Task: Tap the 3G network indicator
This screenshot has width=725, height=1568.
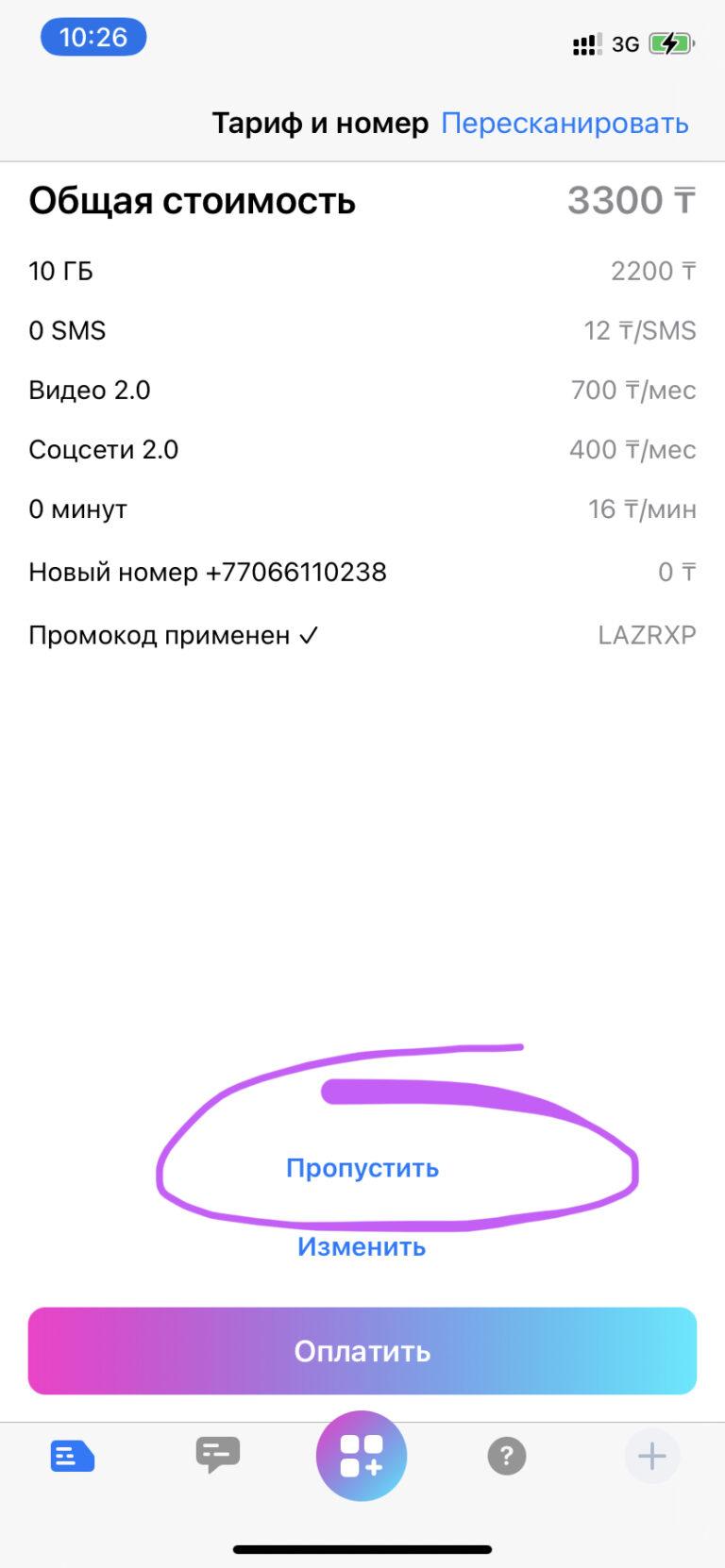Action: pos(627,43)
